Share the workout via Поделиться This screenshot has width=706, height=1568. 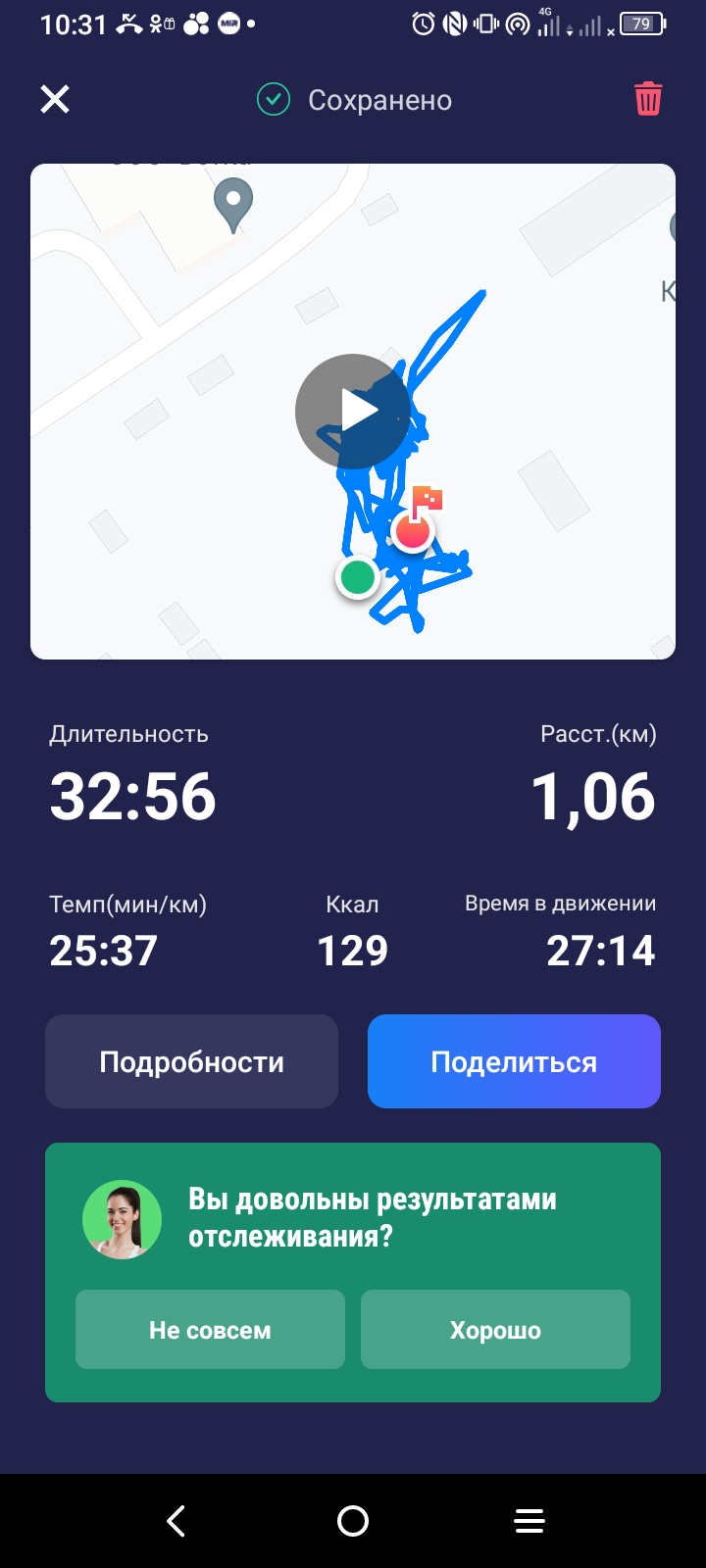[x=514, y=1061]
